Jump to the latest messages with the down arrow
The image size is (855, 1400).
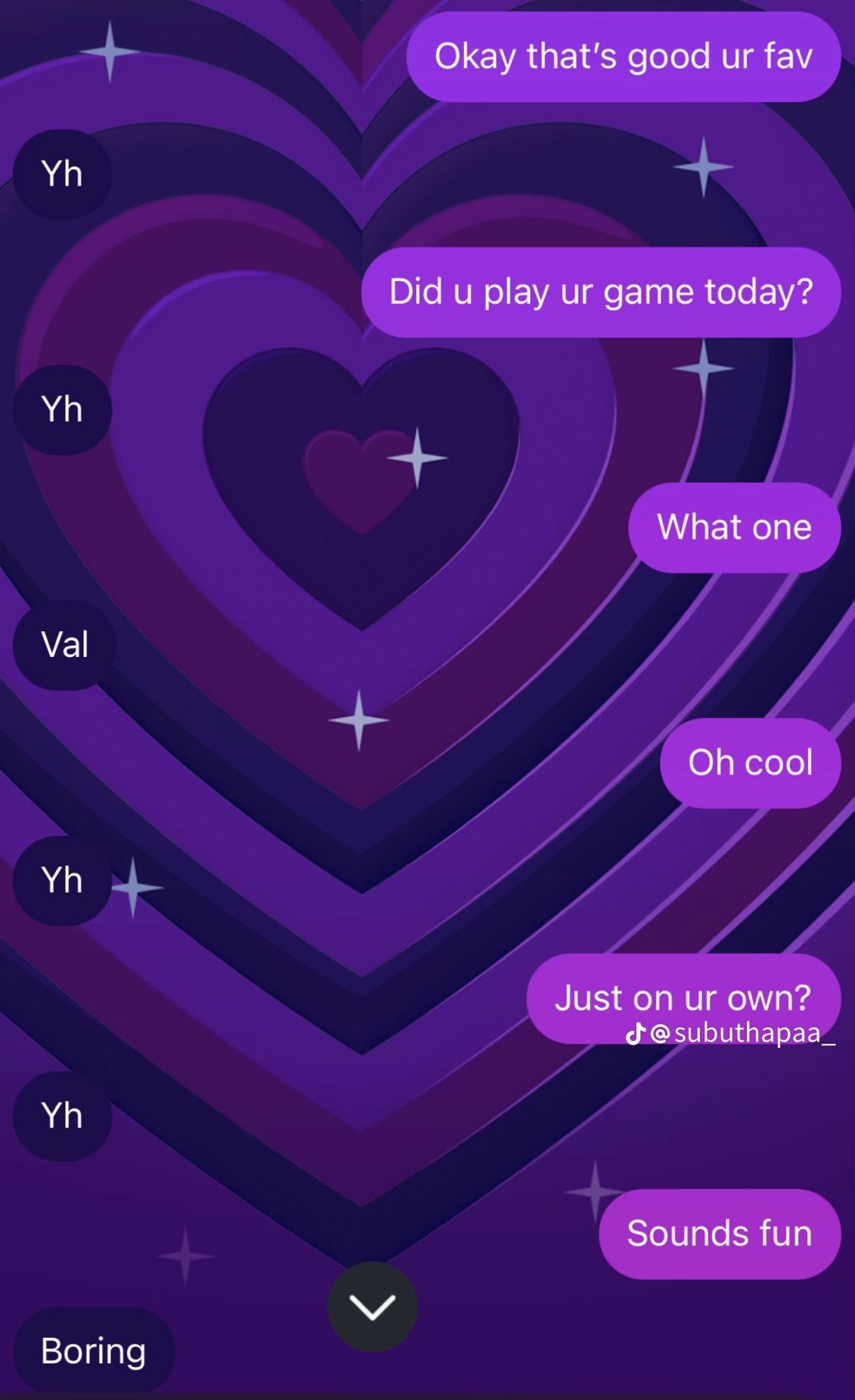pyautogui.click(x=372, y=1306)
